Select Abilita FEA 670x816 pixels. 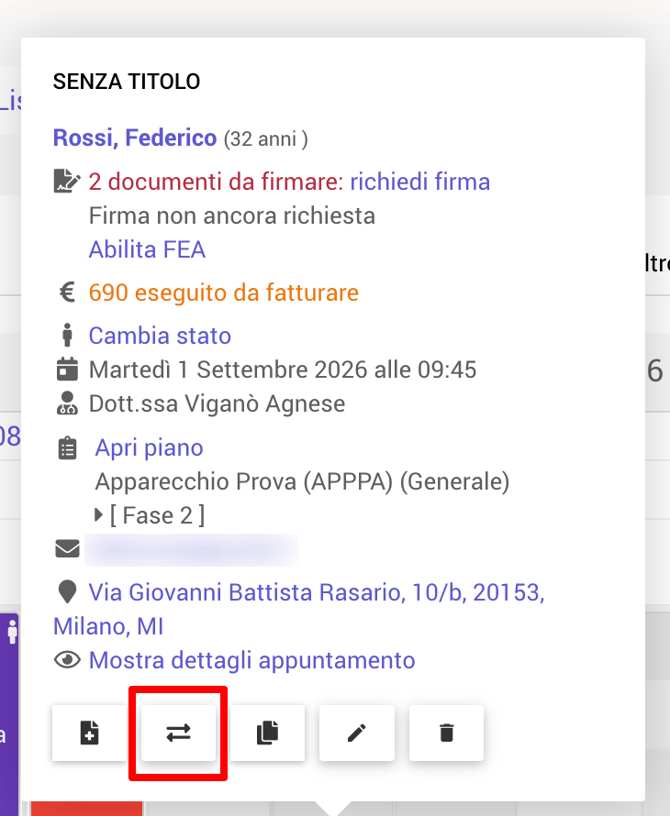point(147,250)
